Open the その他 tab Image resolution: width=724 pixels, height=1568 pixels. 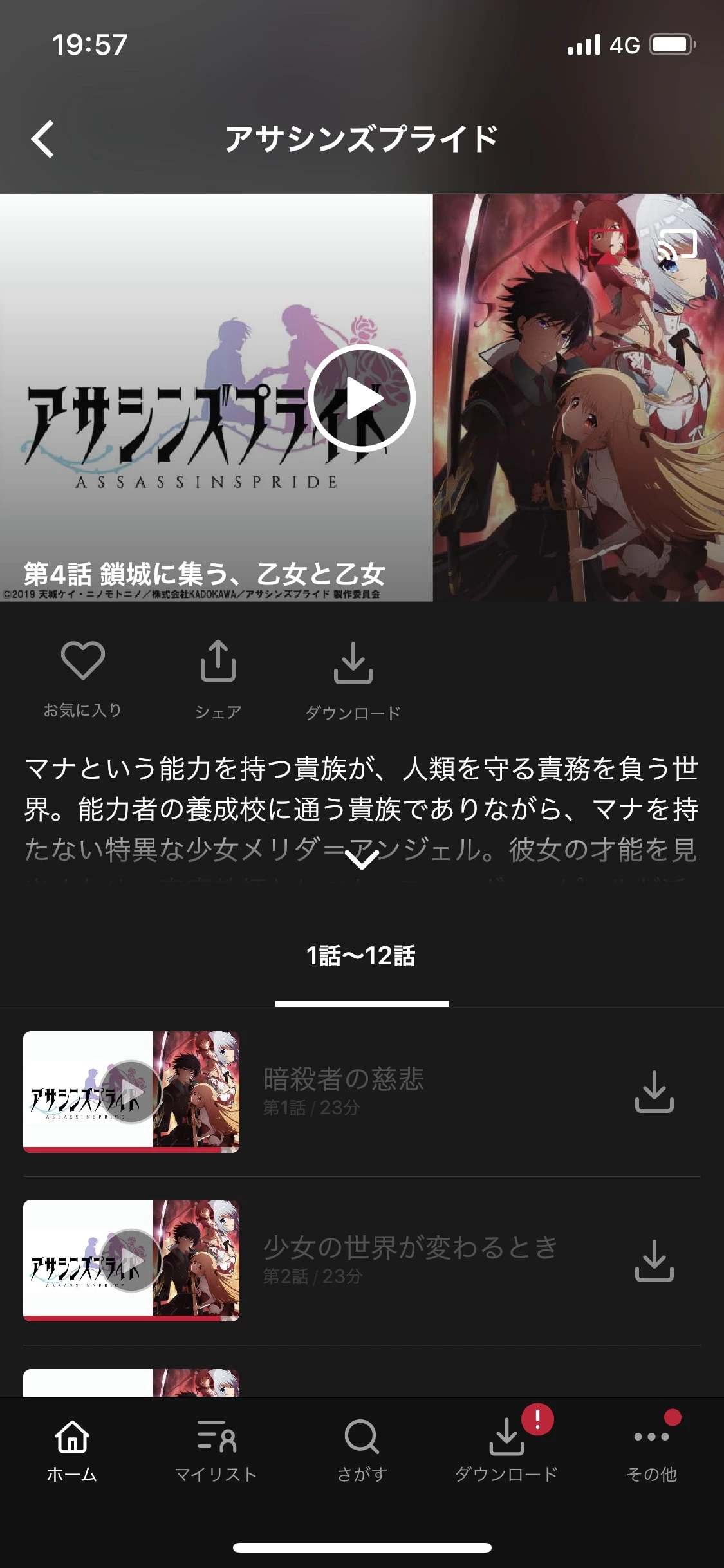(651, 1450)
